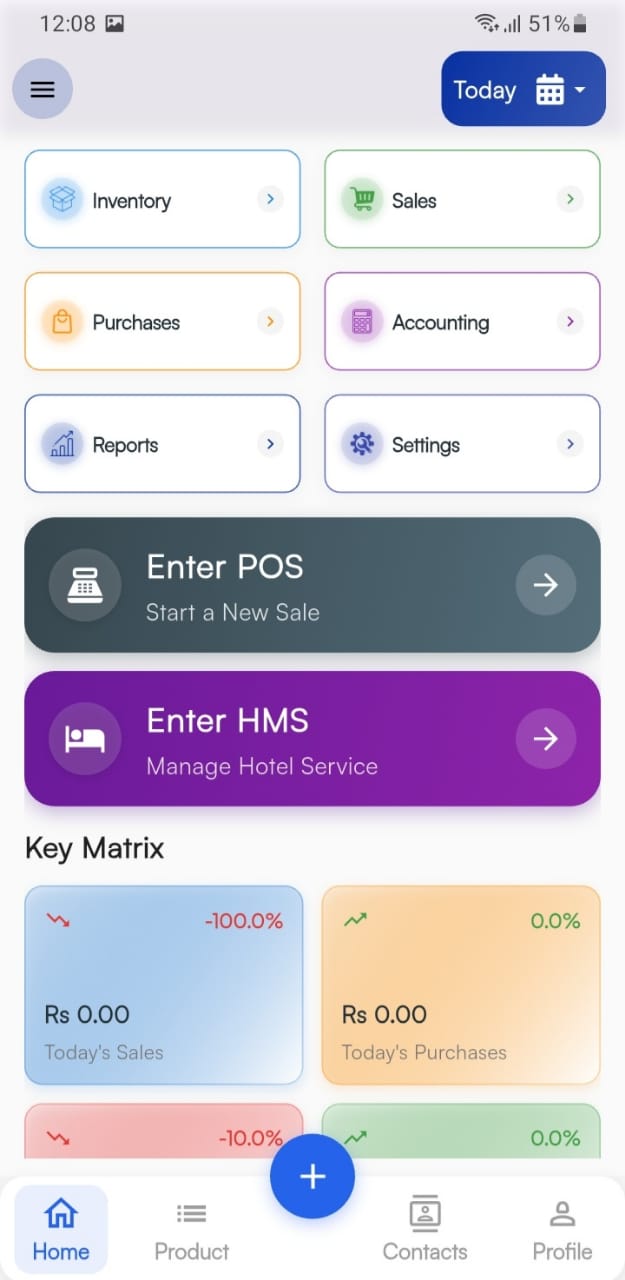This screenshot has width=625, height=1280.
Task: Enter HMS to manage hotel service
Action: [312, 739]
